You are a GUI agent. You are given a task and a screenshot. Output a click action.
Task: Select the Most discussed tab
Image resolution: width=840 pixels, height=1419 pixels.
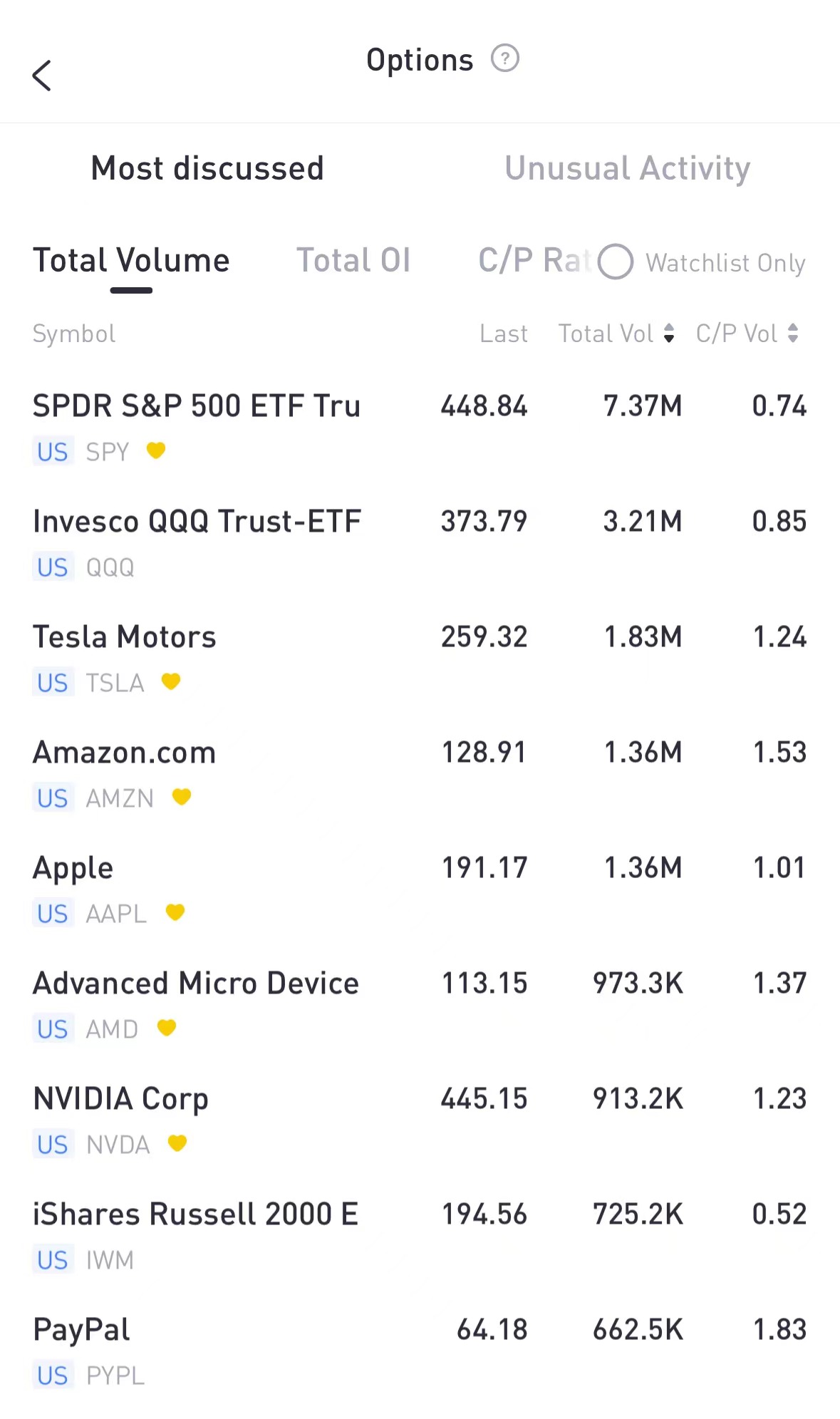(207, 168)
